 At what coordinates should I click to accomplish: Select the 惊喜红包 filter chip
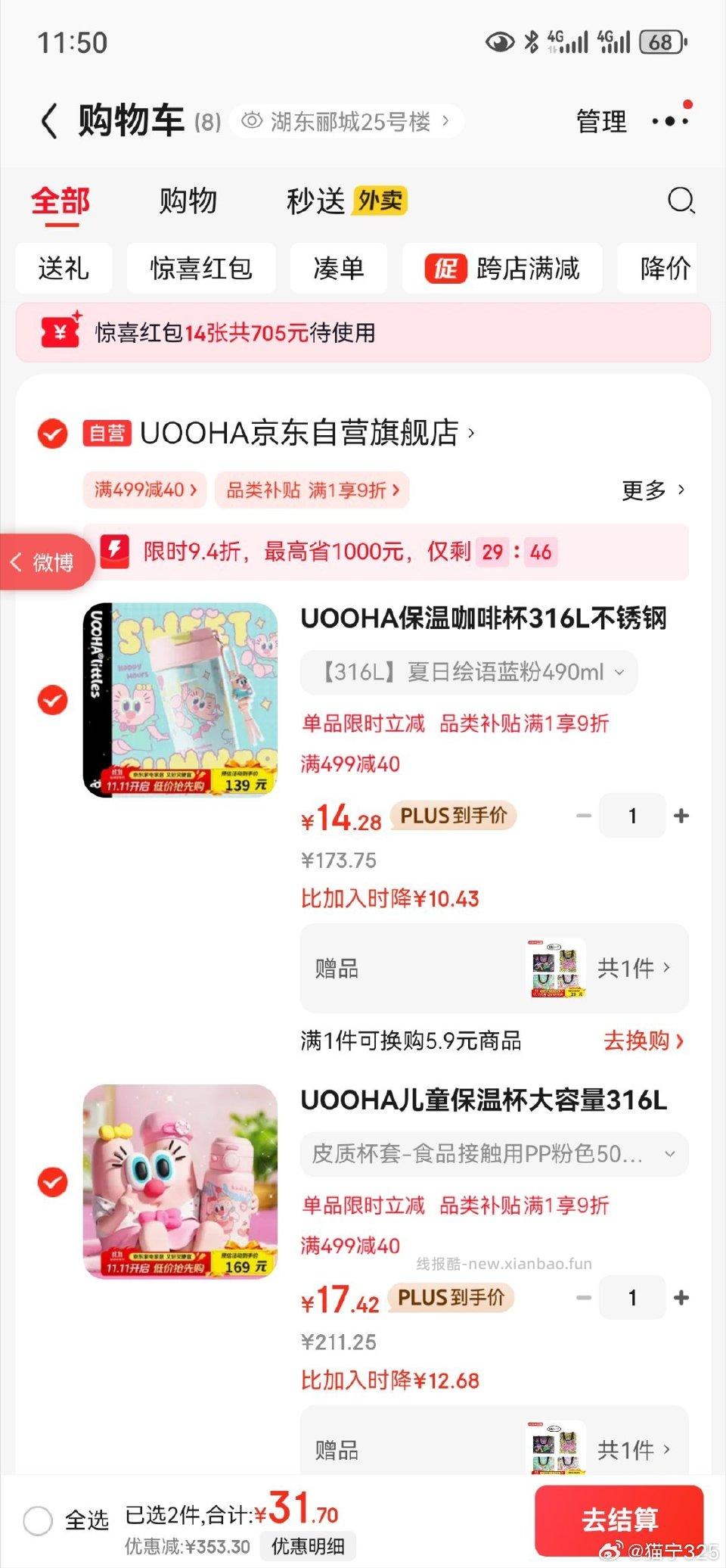coord(200,268)
